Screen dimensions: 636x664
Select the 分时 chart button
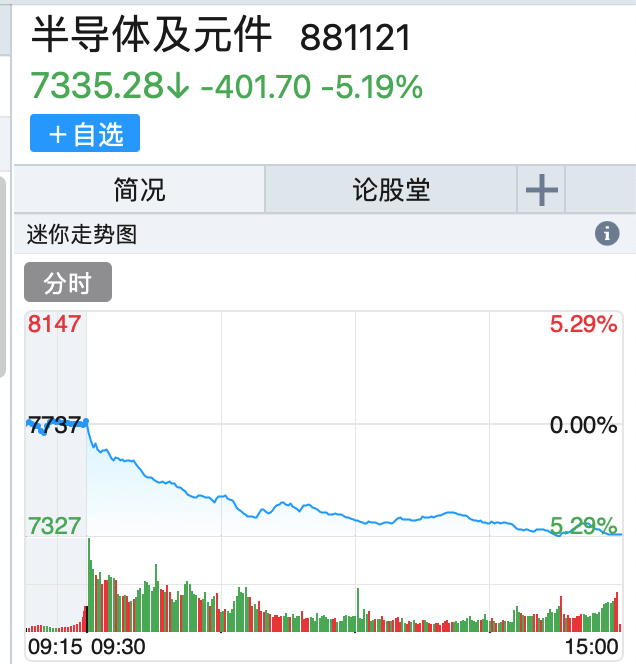pos(68,283)
